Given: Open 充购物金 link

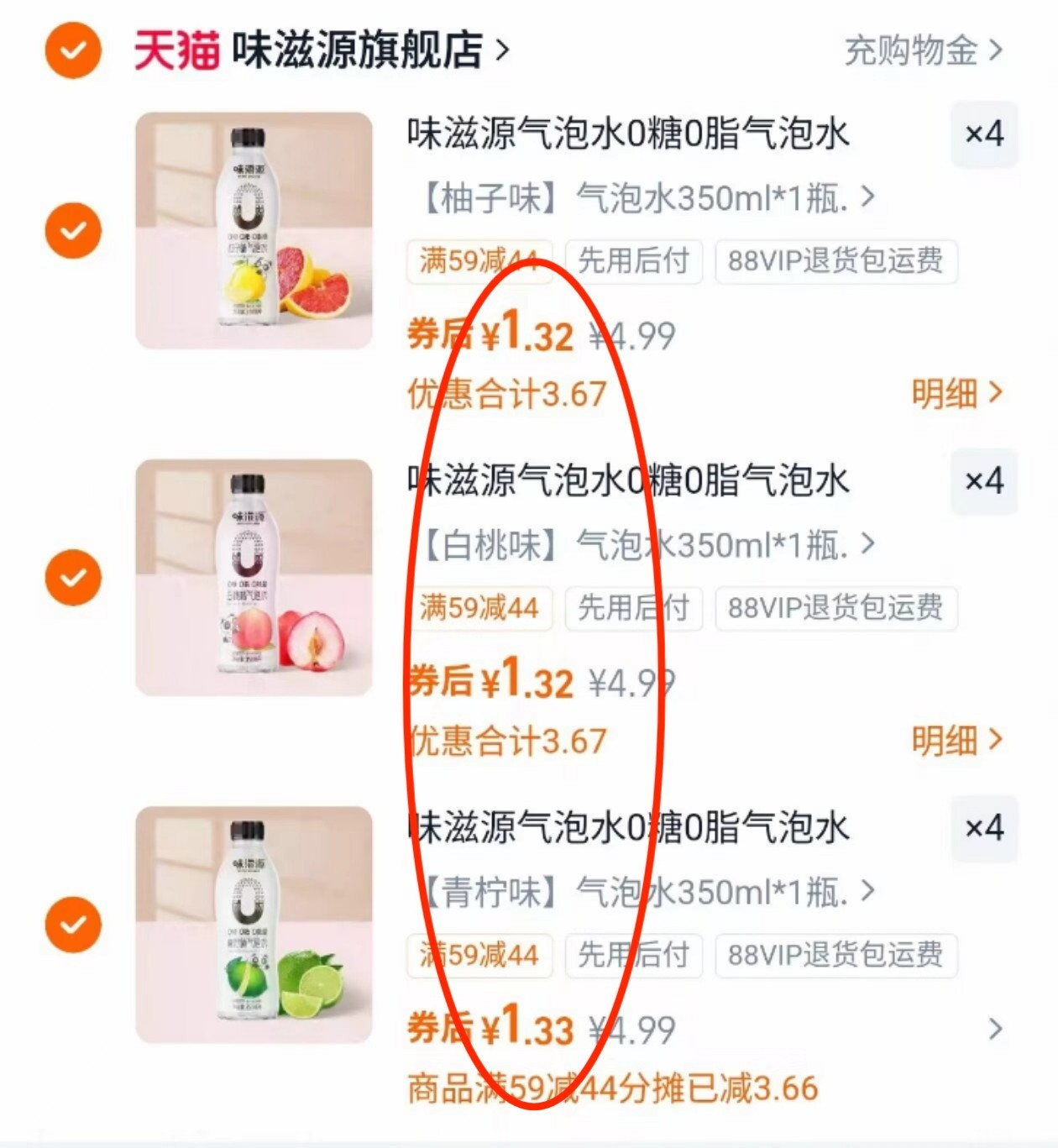Looking at the screenshot, I should click(922, 50).
